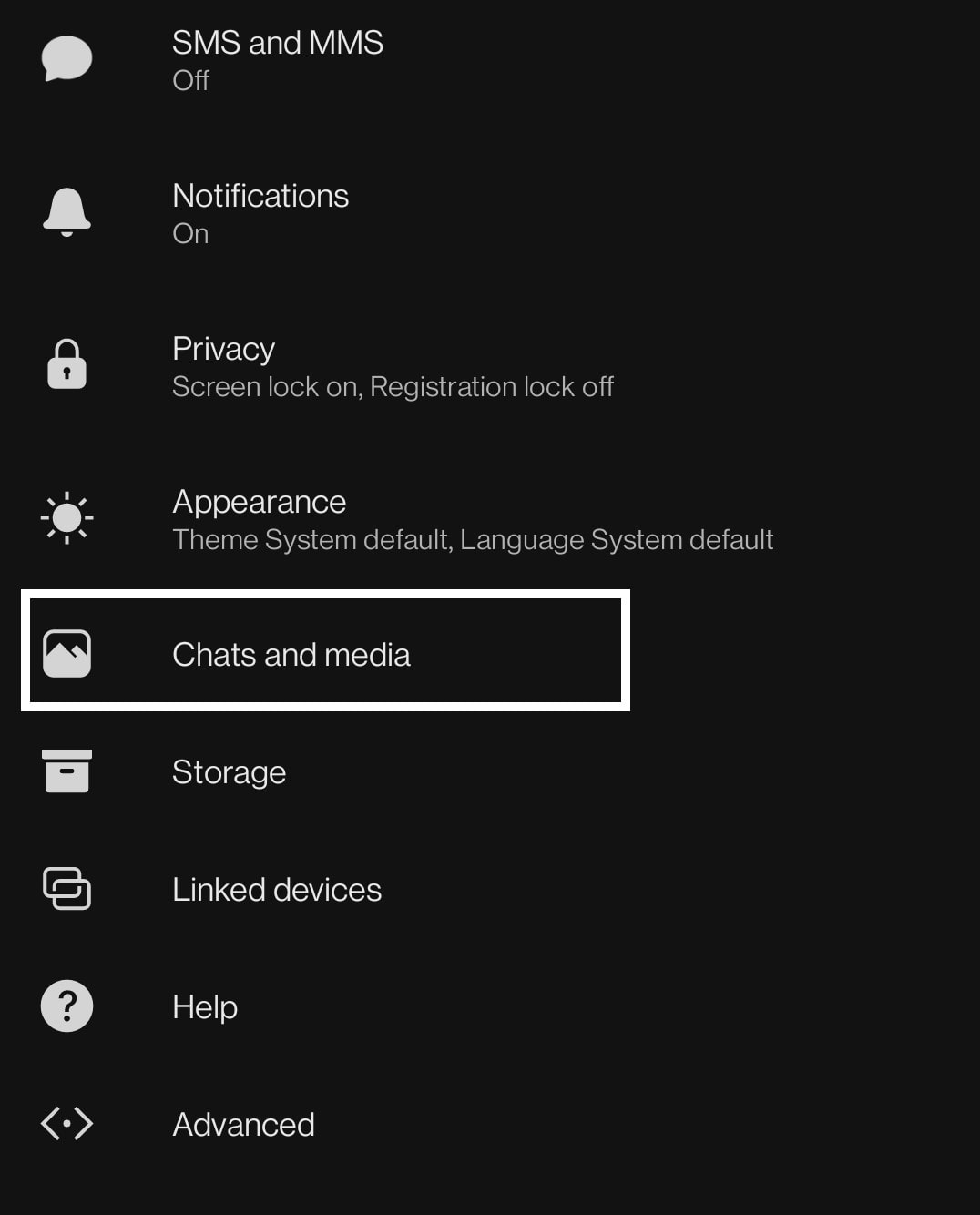Click the Chats and media image icon
Image resolution: width=980 pixels, height=1215 pixels.
click(x=66, y=652)
